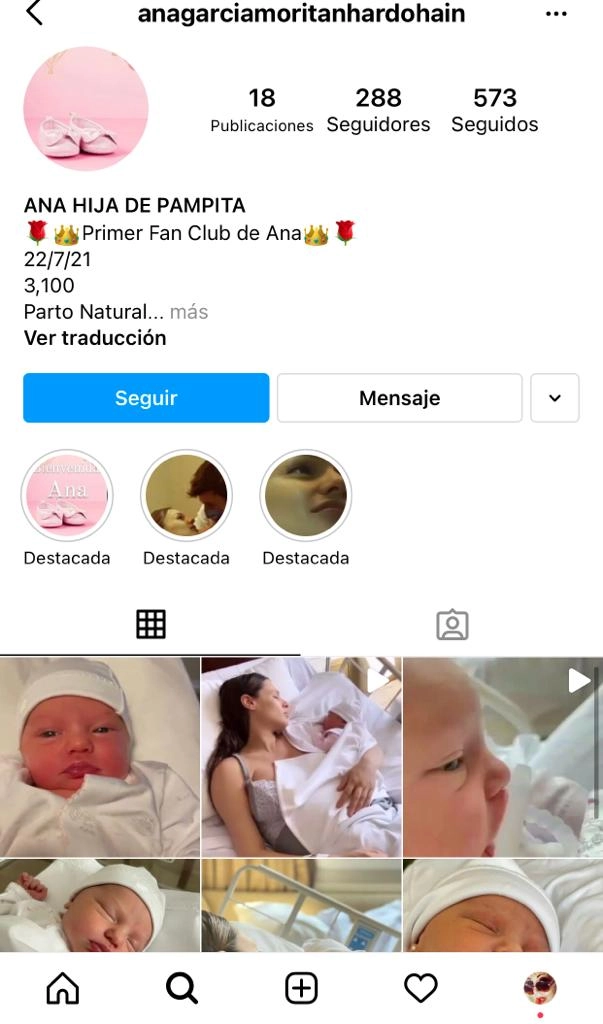The image size is (603, 1024).
Task: Open the three-dot options menu
Action: click(556, 15)
